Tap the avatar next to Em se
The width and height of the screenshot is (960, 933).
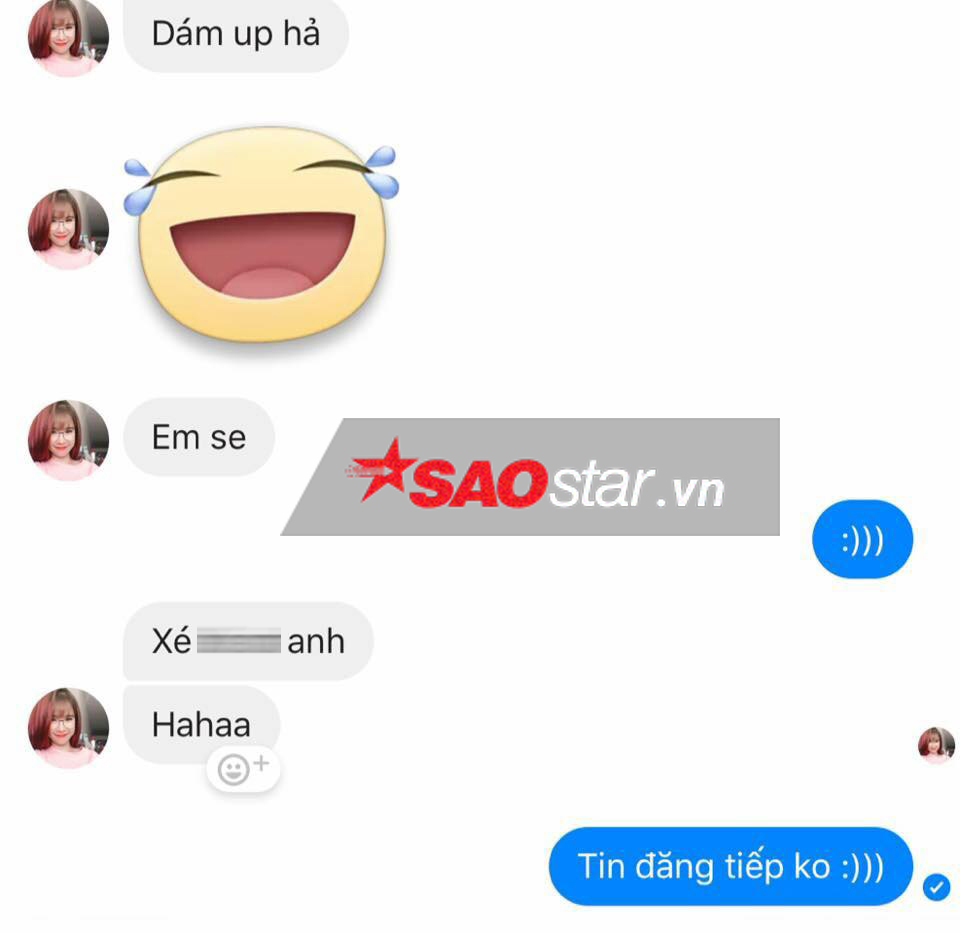(x=68, y=440)
